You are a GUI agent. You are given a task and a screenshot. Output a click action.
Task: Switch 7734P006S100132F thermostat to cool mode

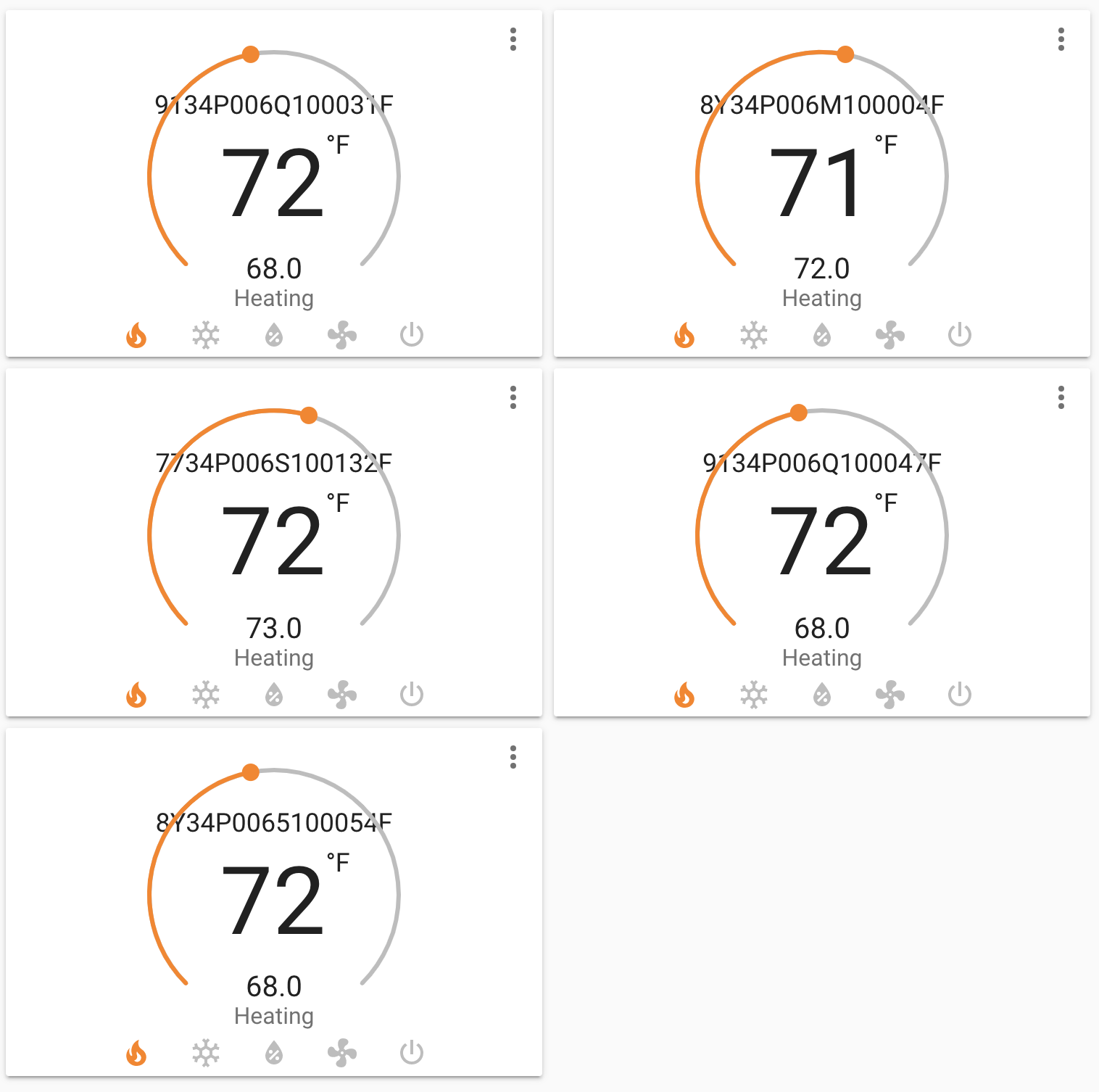pyautogui.click(x=206, y=695)
